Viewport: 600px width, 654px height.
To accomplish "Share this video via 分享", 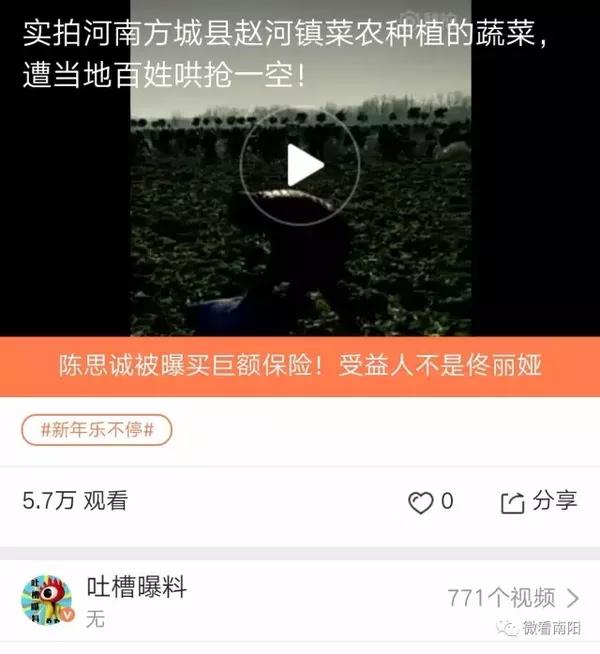I will pos(540,502).
